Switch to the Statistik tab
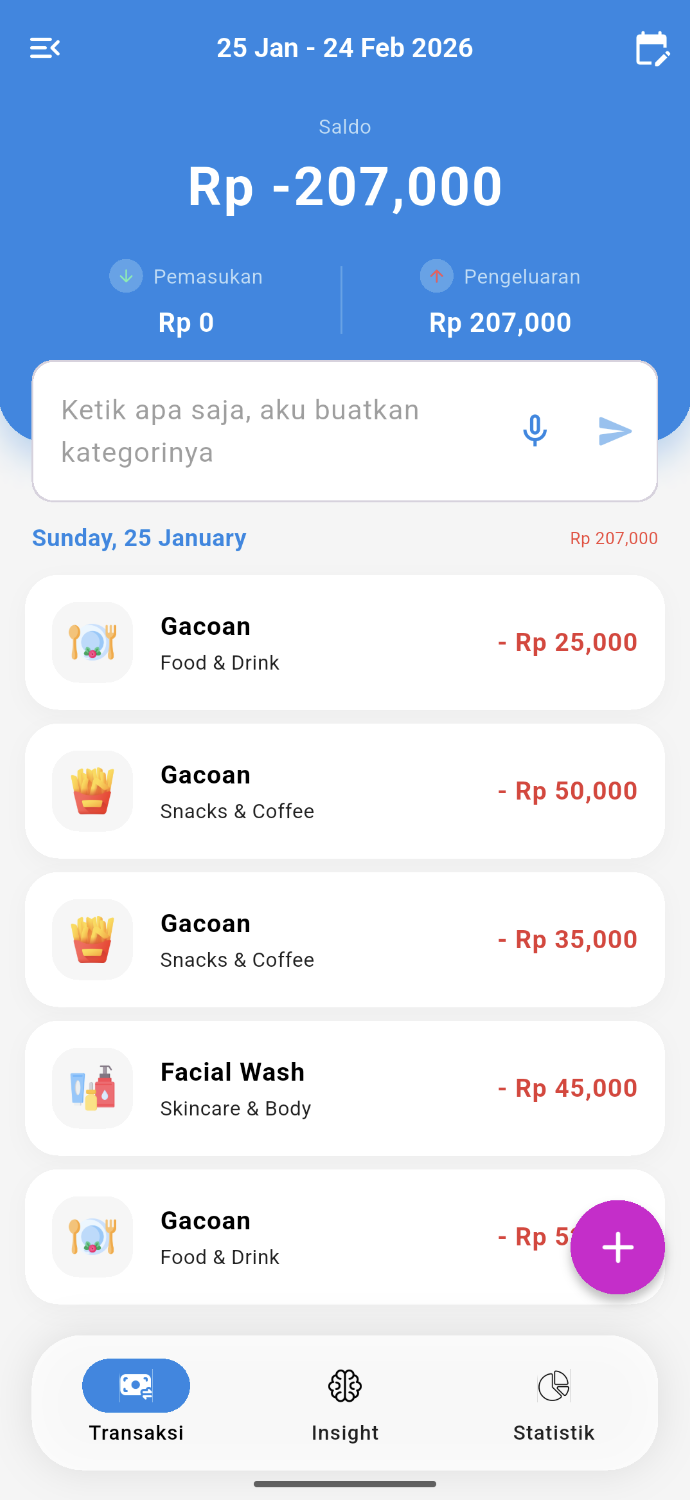The width and height of the screenshot is (690, 1500). pos(553,1402)
